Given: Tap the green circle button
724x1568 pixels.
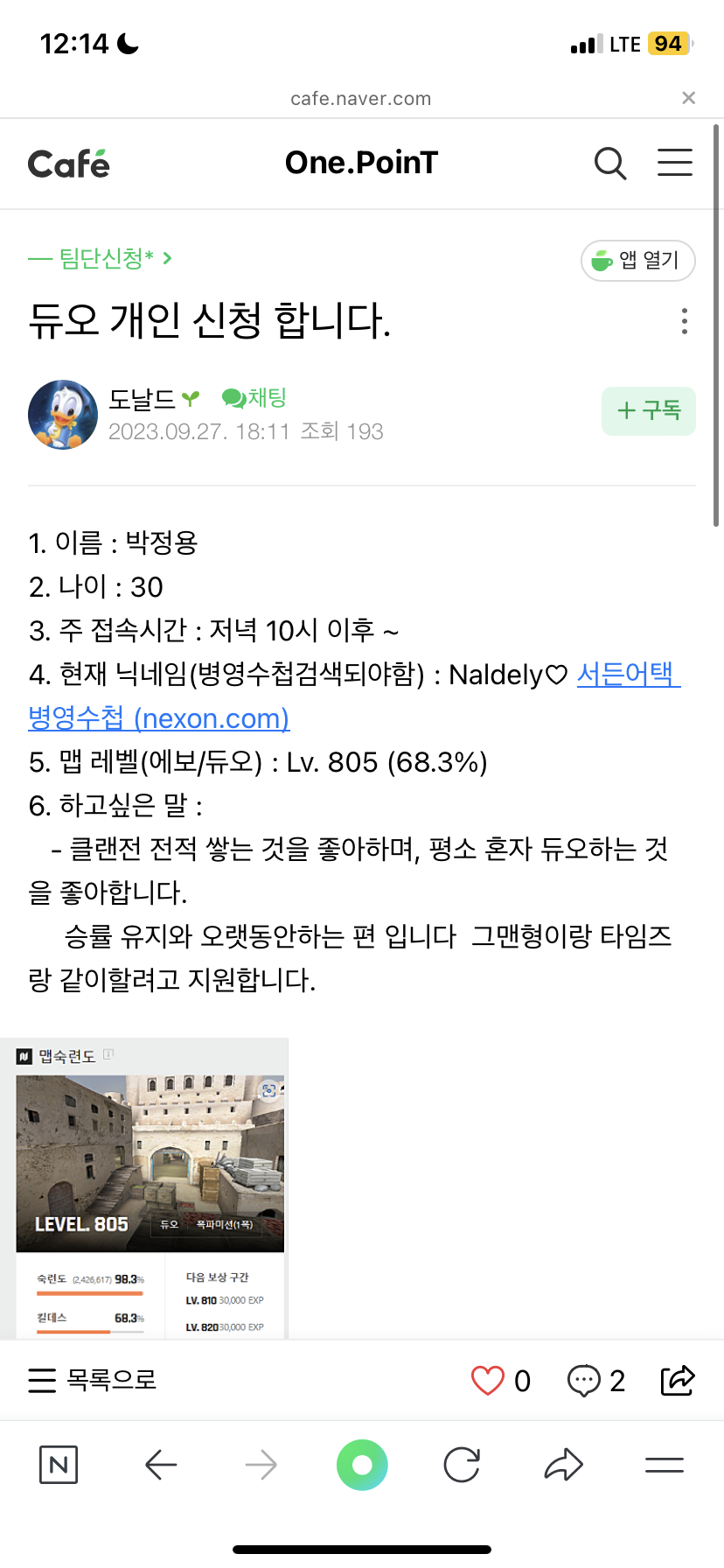Looking at the screenshot, I should 362,1465.
